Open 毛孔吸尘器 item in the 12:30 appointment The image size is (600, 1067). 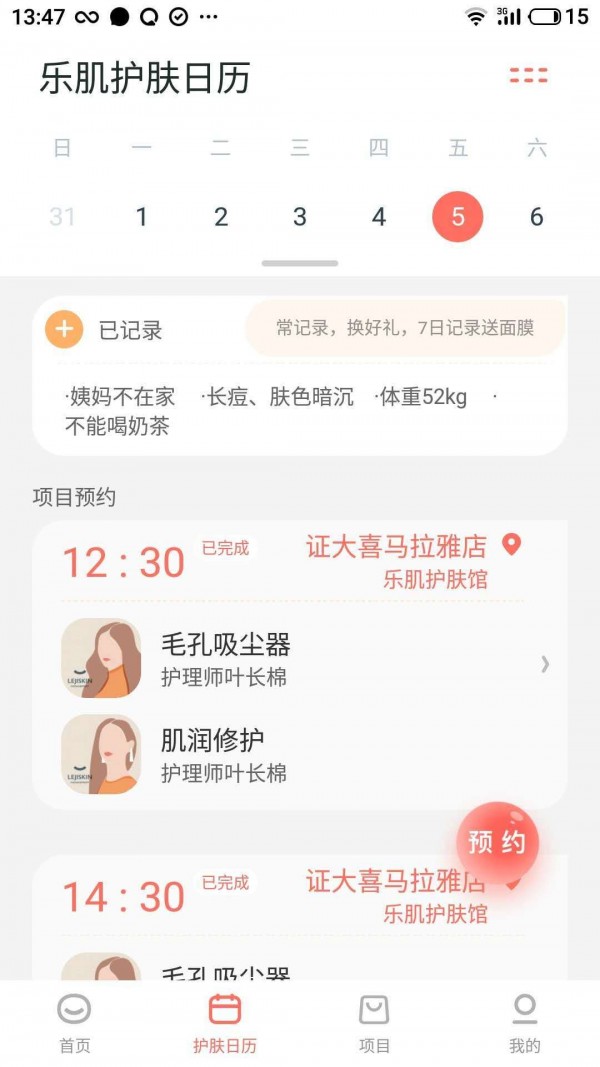(x=300, y=659)
